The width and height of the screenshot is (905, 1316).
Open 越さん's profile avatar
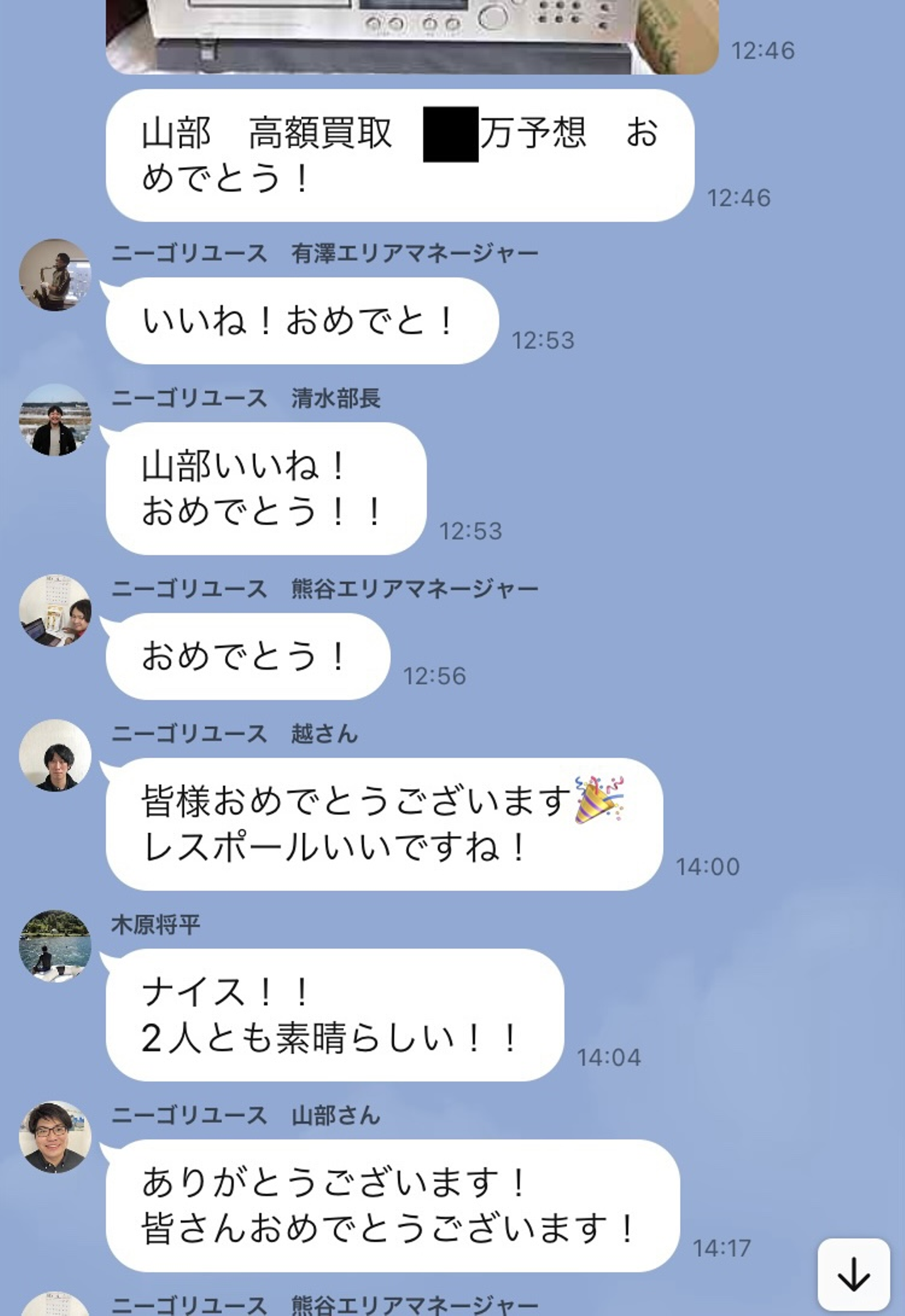[x=55, y=755]
